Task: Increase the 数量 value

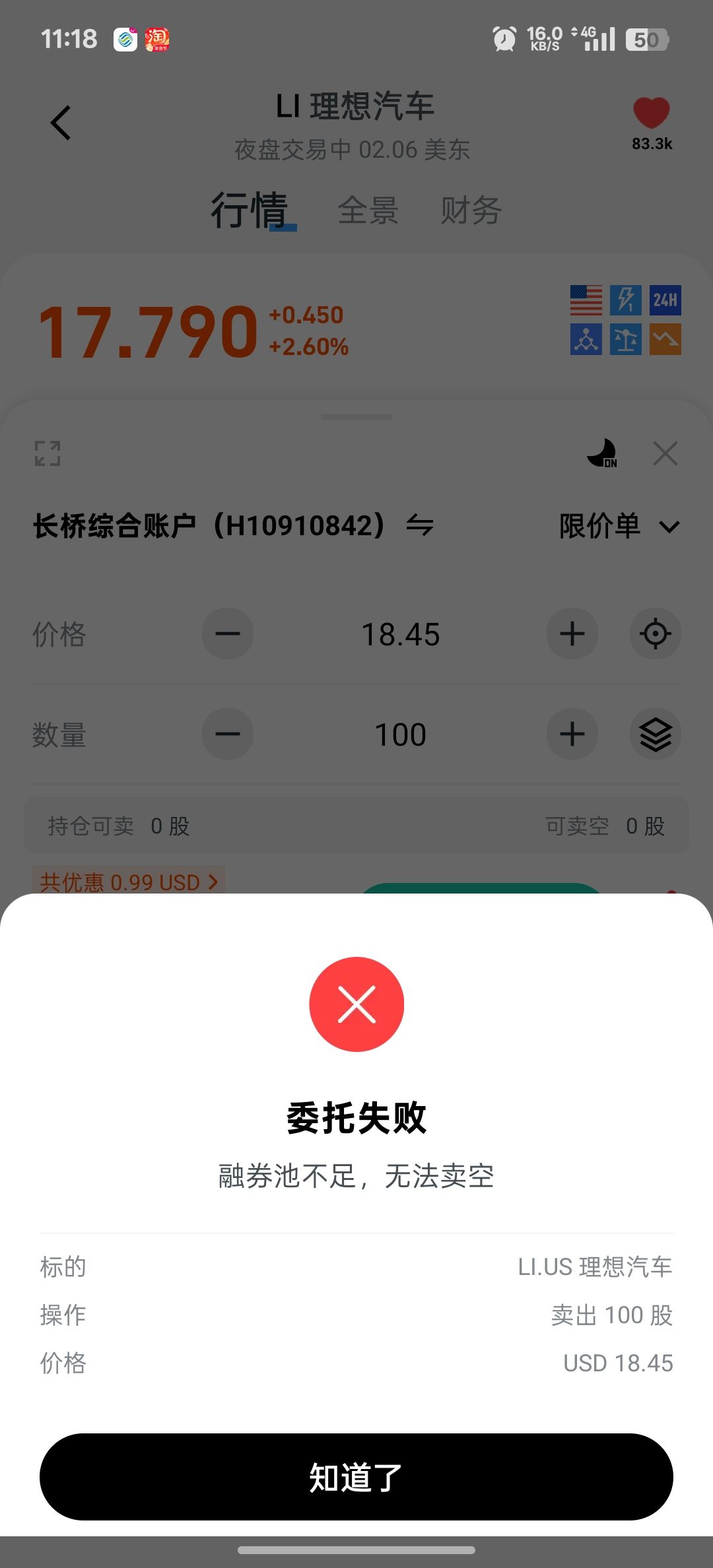Action: click(572, 735)
